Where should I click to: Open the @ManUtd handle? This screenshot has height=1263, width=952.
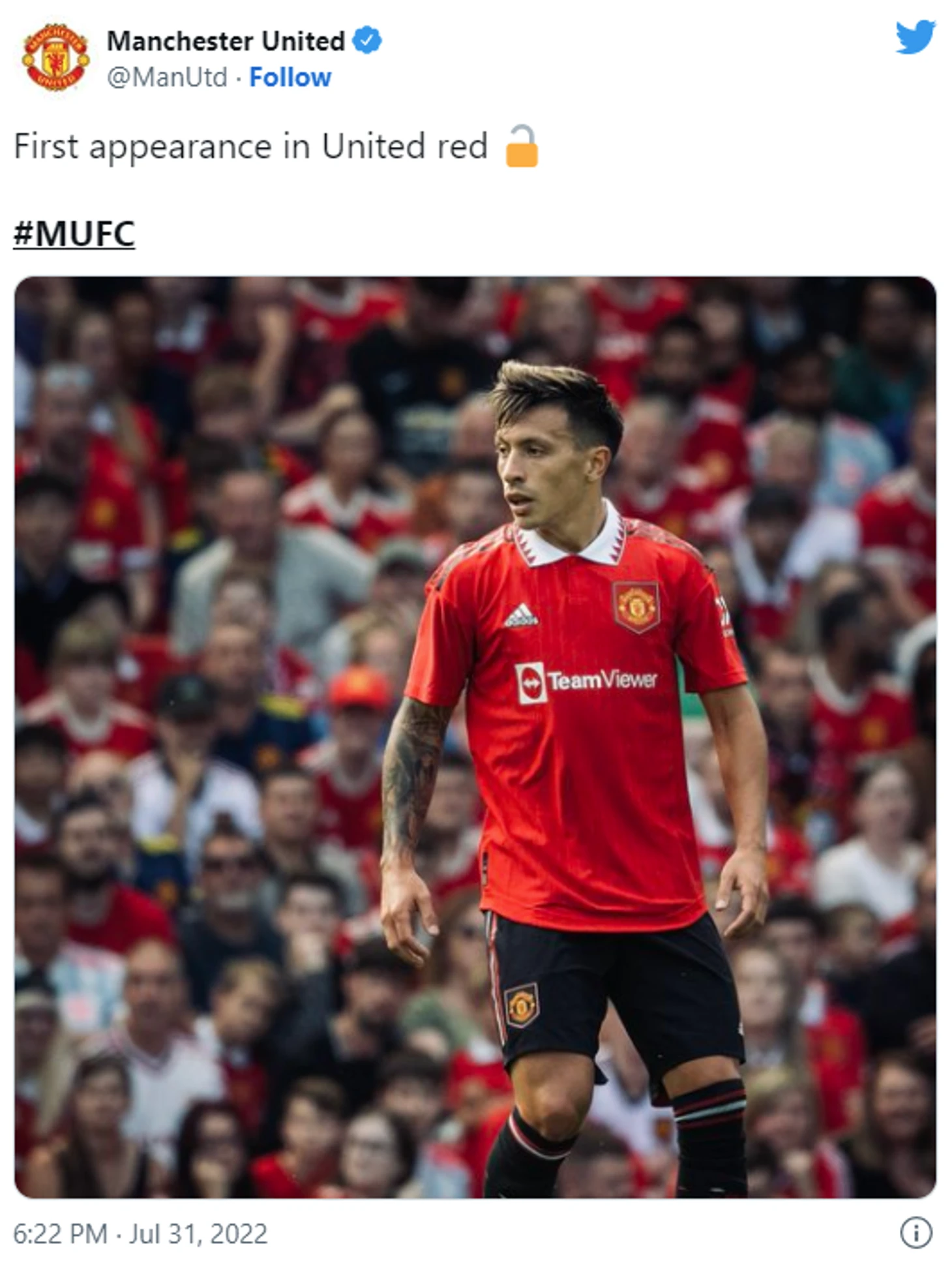tap(167, 77)
